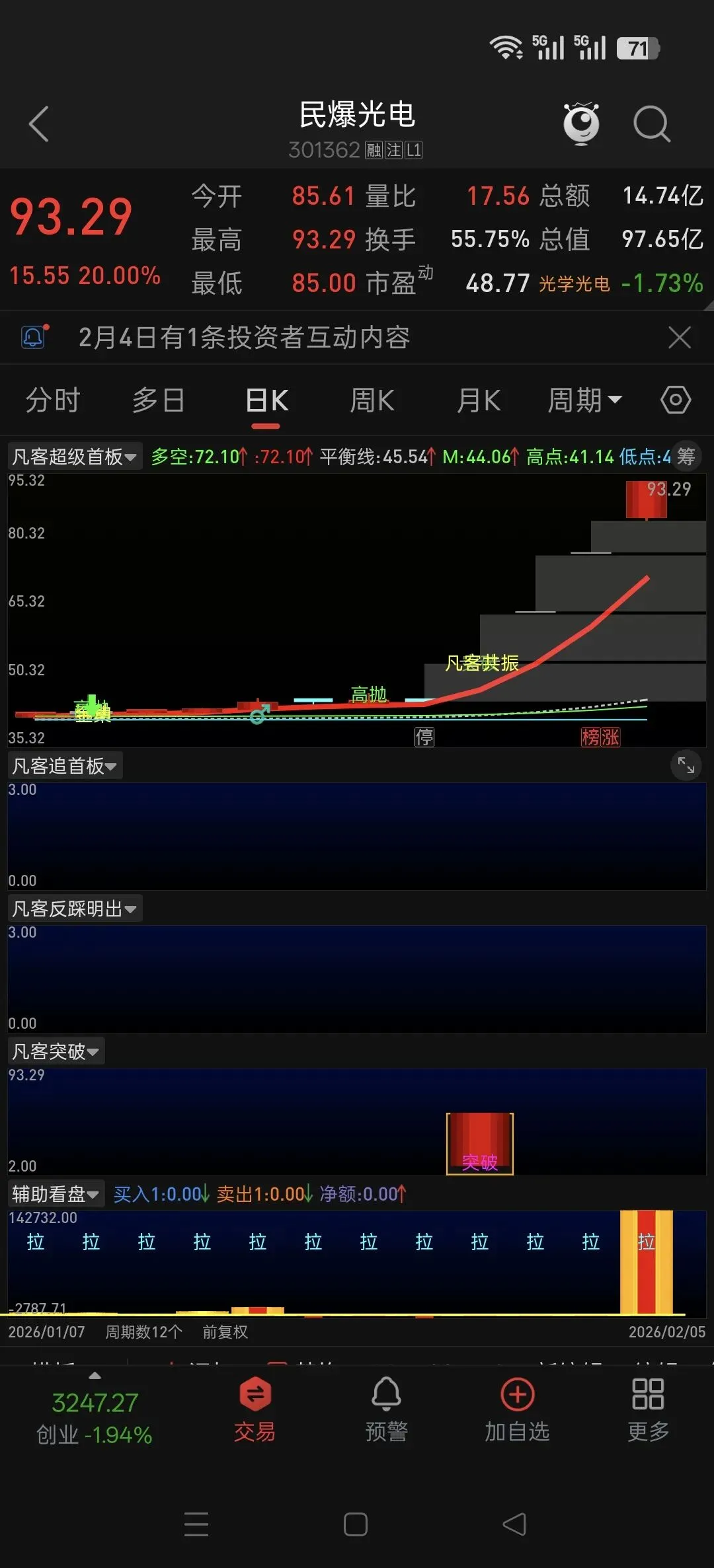Expand the chart to fullscreen
The height and width of the screenshot is (1568, 714).
click(x=686, y=766)
